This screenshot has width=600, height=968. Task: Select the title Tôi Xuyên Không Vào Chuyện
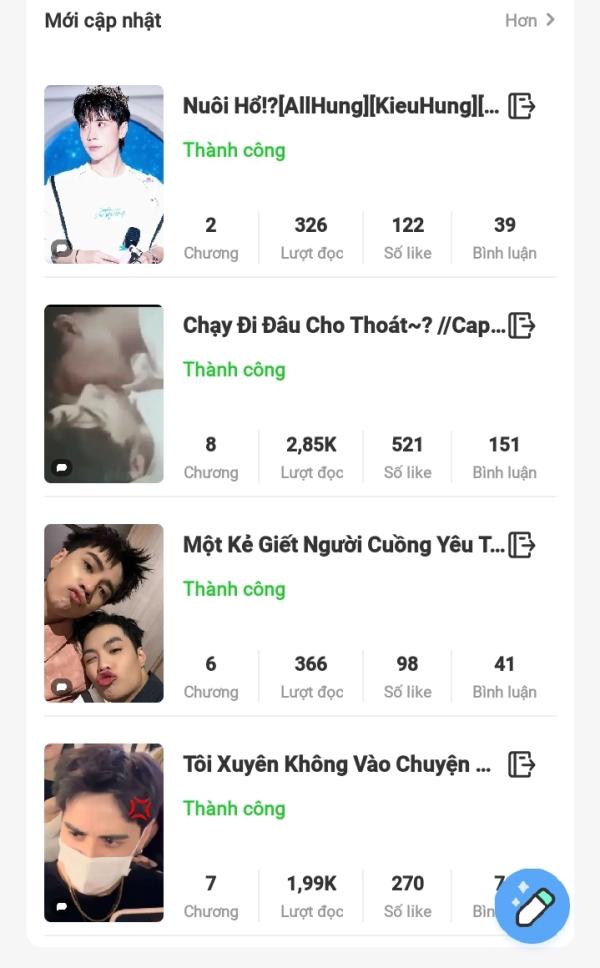[337, 765]
